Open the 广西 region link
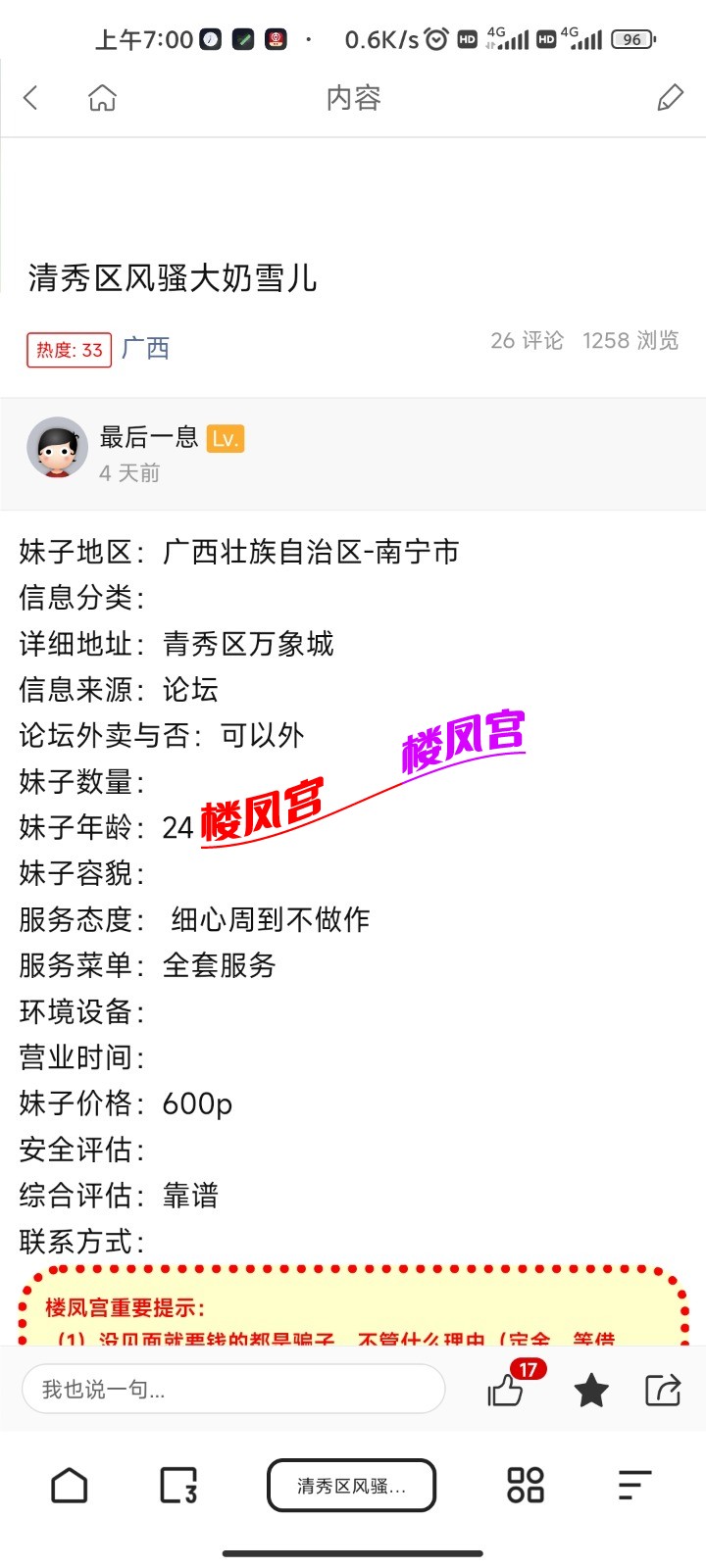Screen dimensions: 706x1568 point(145,348)
